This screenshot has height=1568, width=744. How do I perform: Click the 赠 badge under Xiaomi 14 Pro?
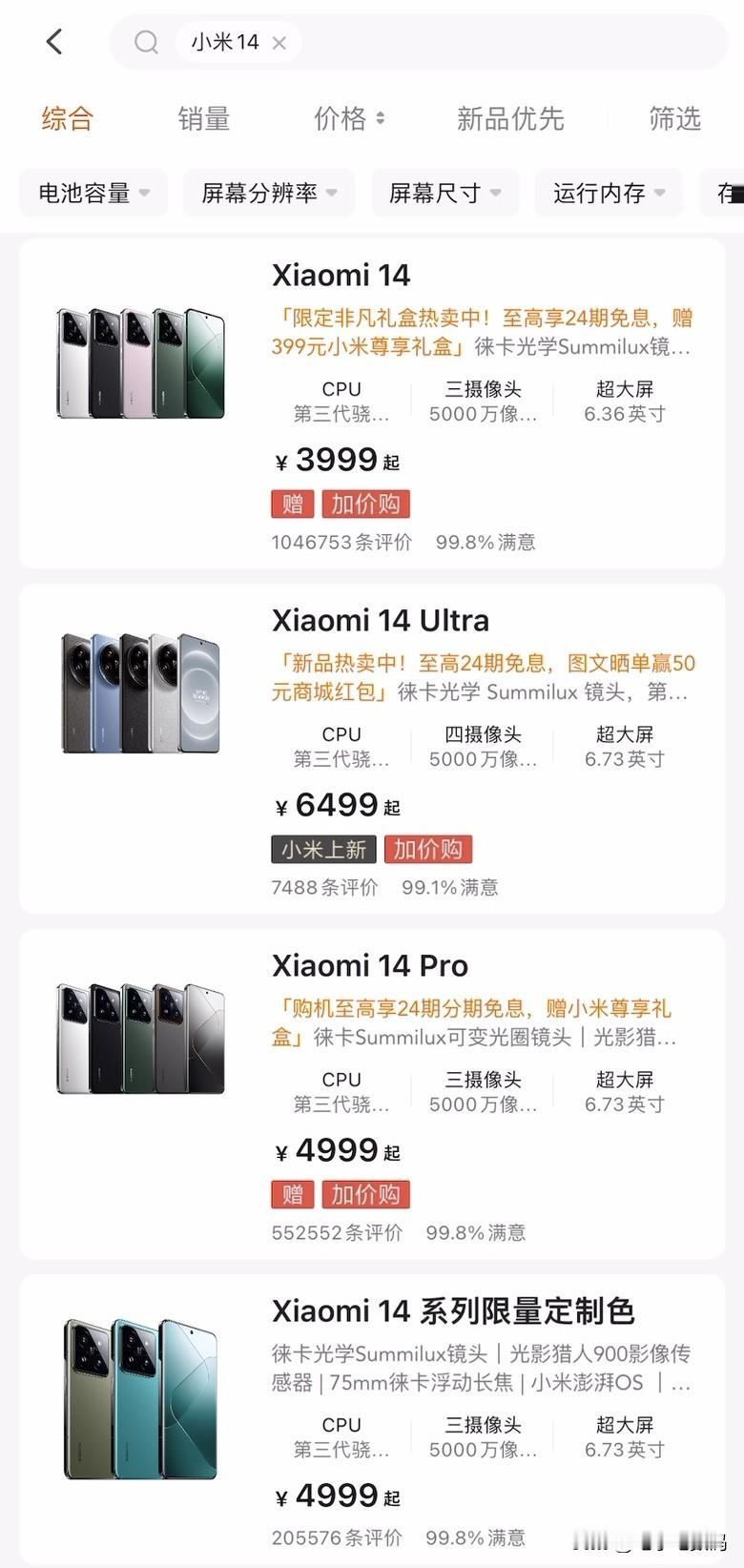click(x=292, y=1194)
